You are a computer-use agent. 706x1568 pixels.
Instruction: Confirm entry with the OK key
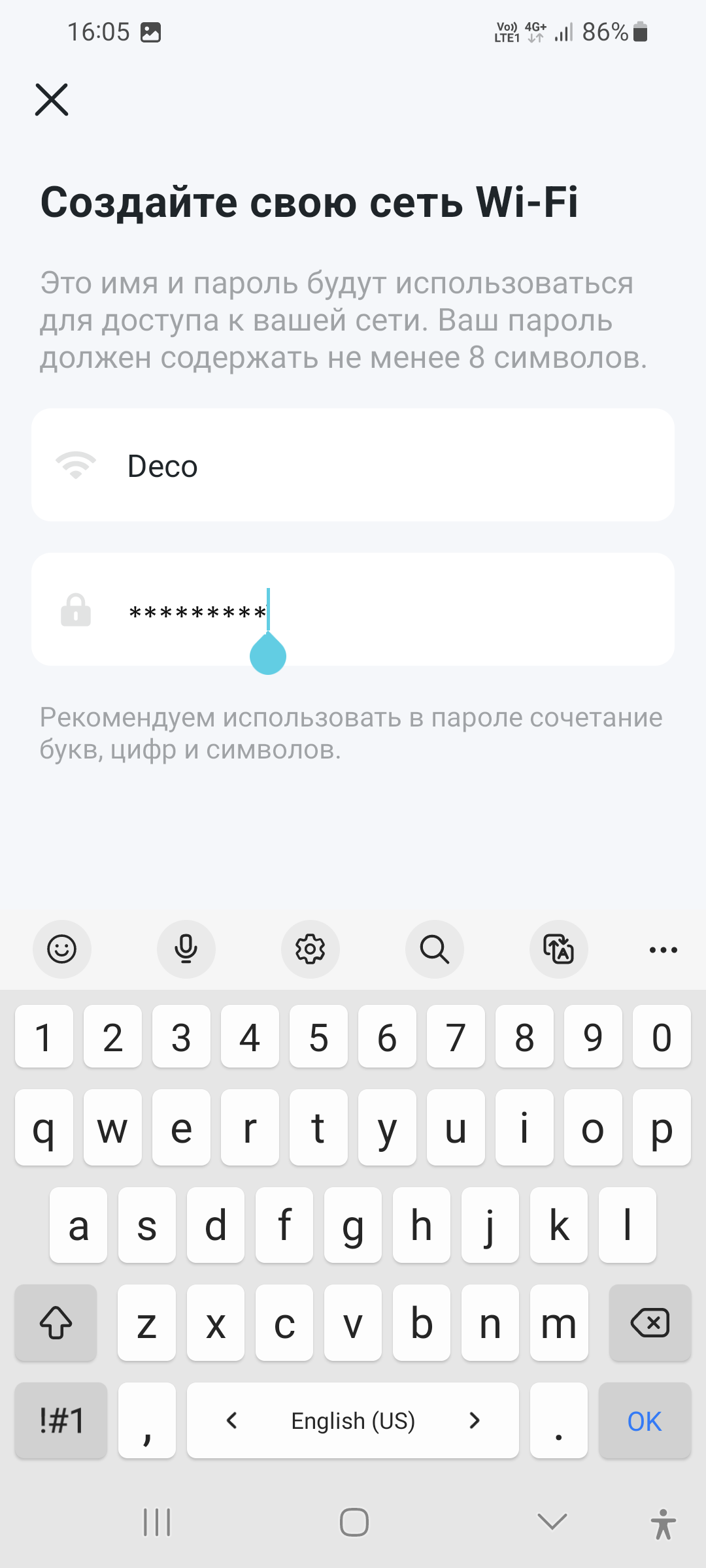tap(645, 1420)
